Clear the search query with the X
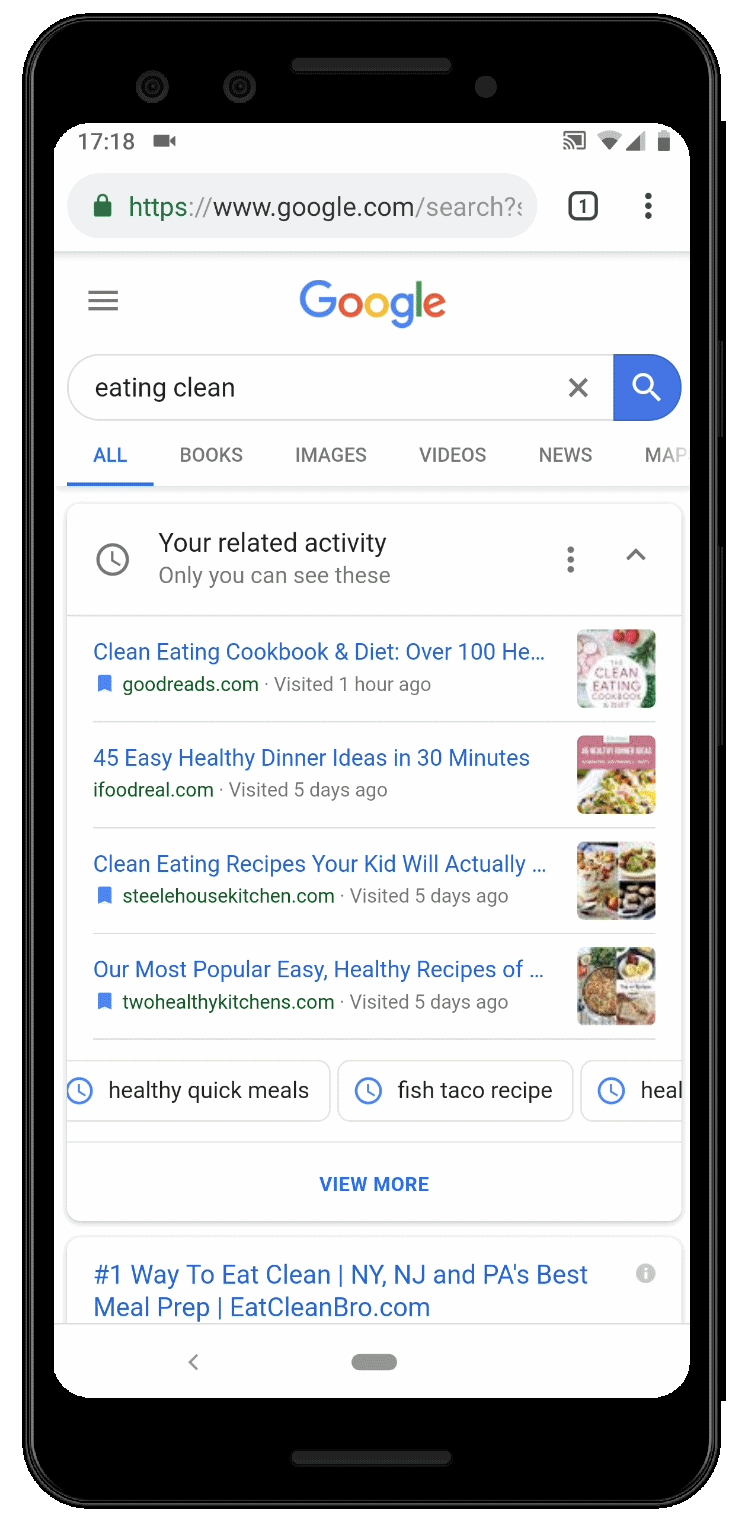Viewport: 754px width, 1524px height. [578, 388]
